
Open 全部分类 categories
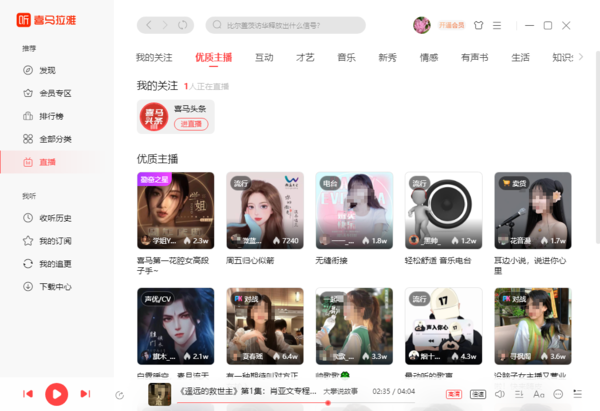click(x=54, y=139)
